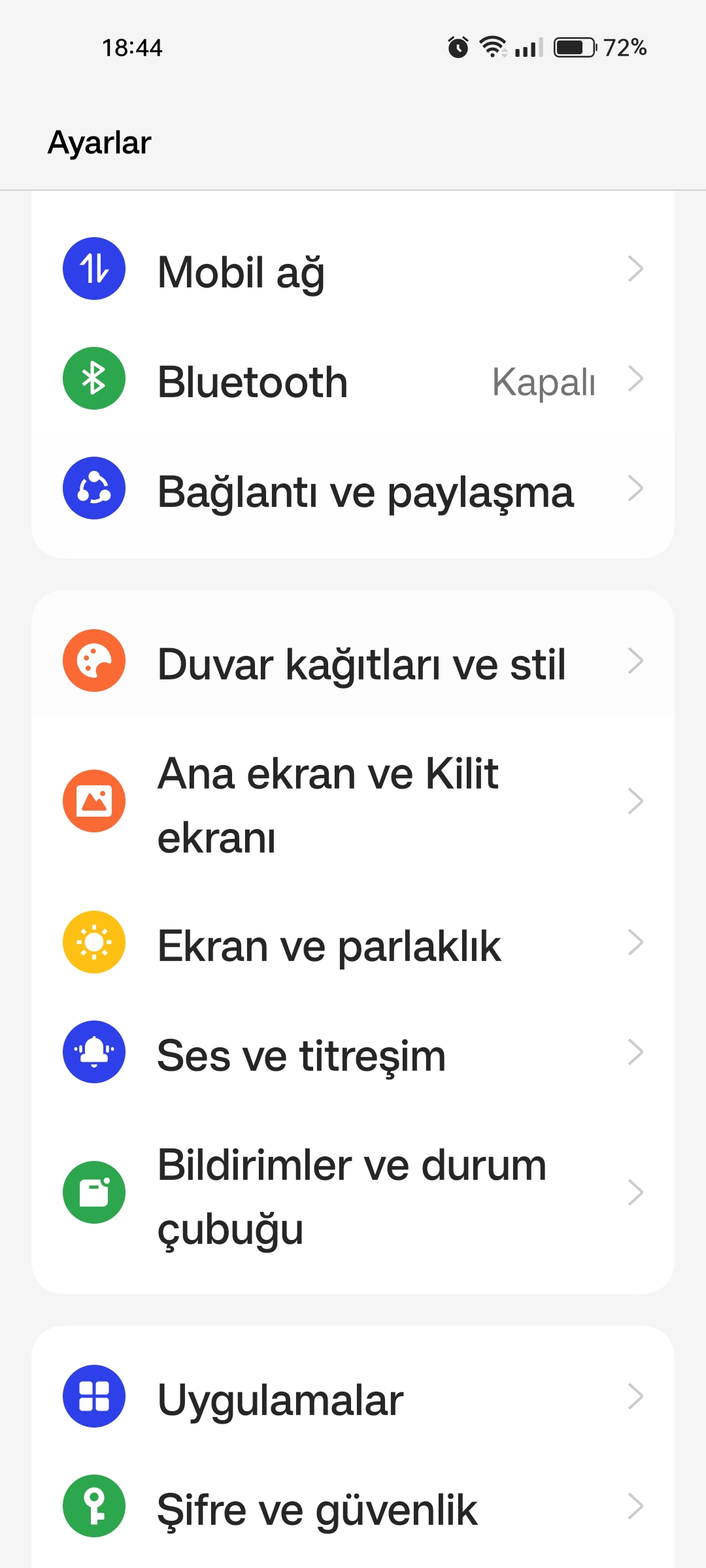Image resolution: width=706 pixels, height=1568 pixels.
Task: Open Bildirimler ve durum çubuğu
Action: point(353,1193)
